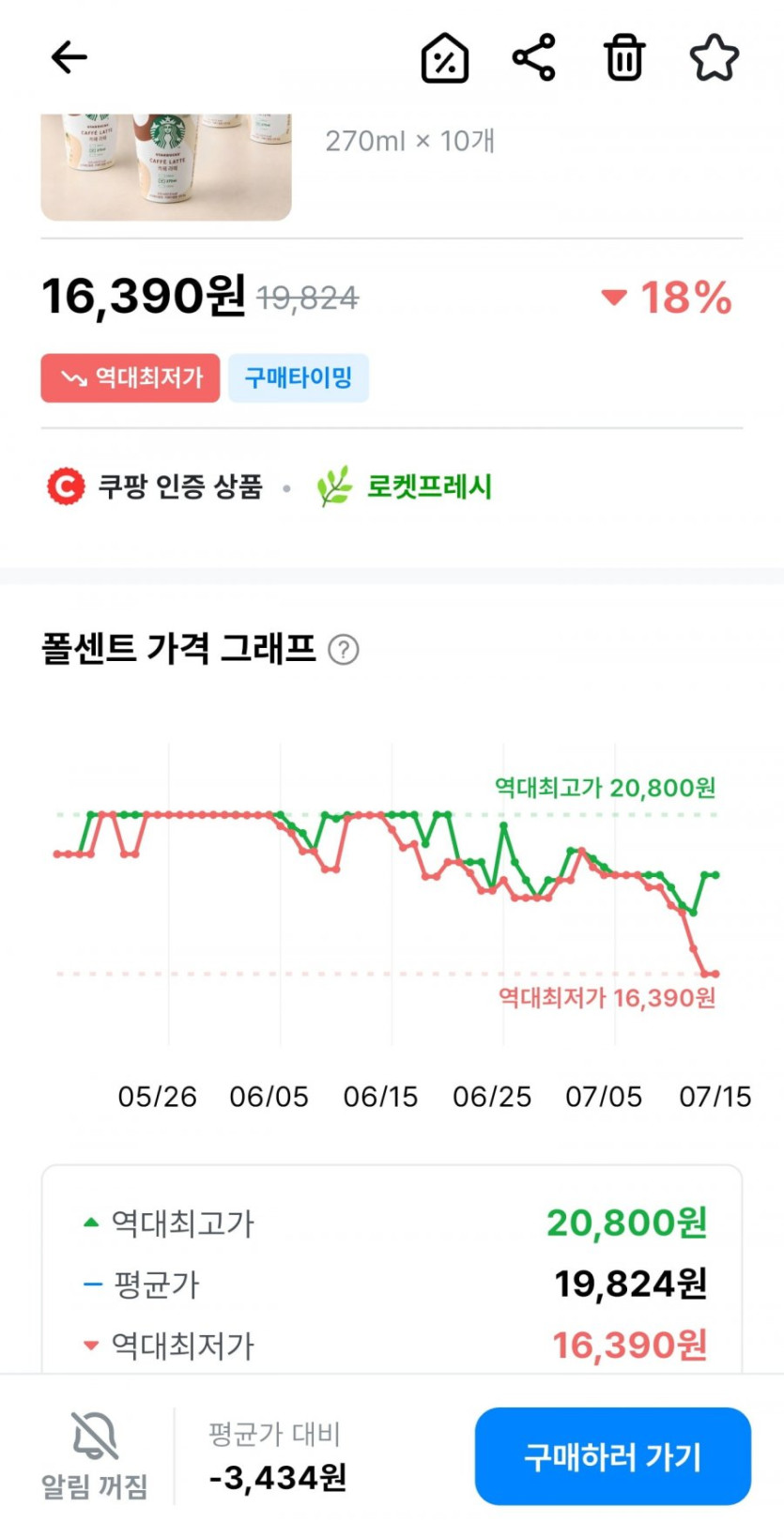Go back using the arrow icon
784x1538 pixels.
[69, 58]
